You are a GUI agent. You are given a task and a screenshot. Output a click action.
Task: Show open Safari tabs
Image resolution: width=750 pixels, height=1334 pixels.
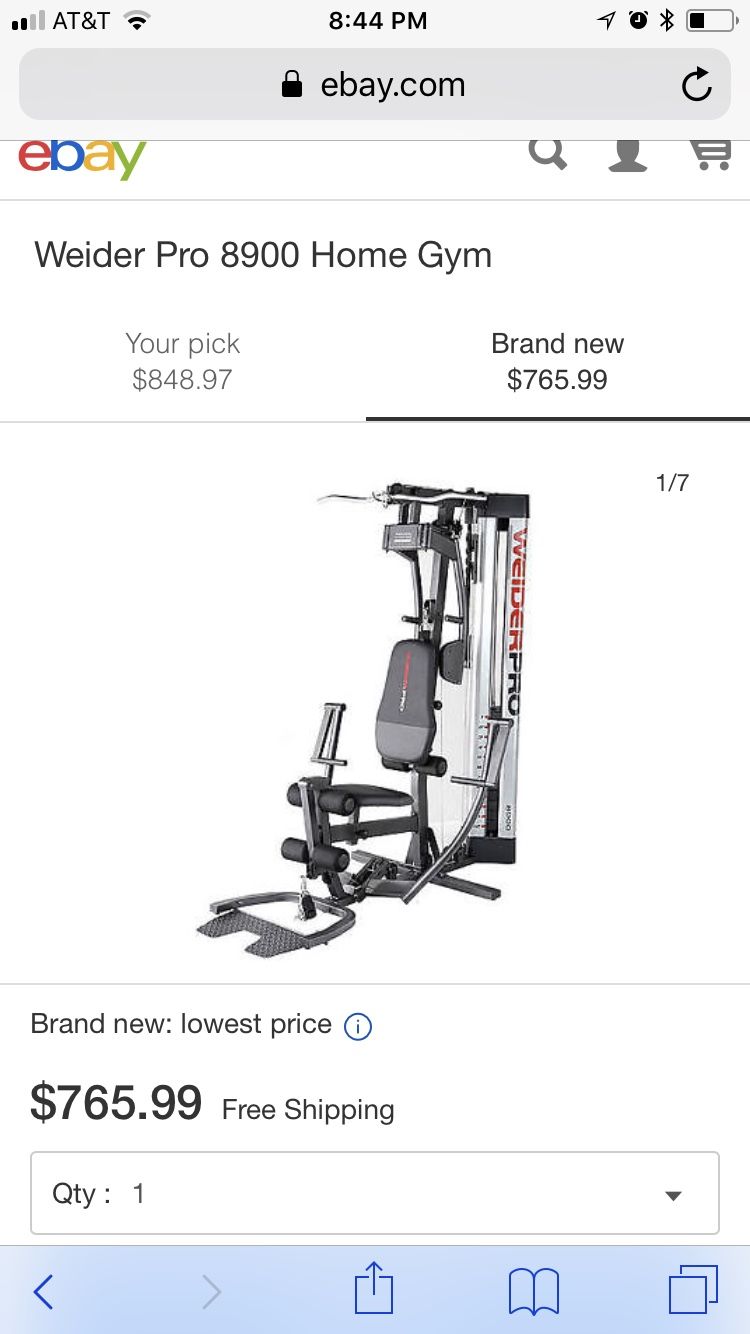(692, 1290)
